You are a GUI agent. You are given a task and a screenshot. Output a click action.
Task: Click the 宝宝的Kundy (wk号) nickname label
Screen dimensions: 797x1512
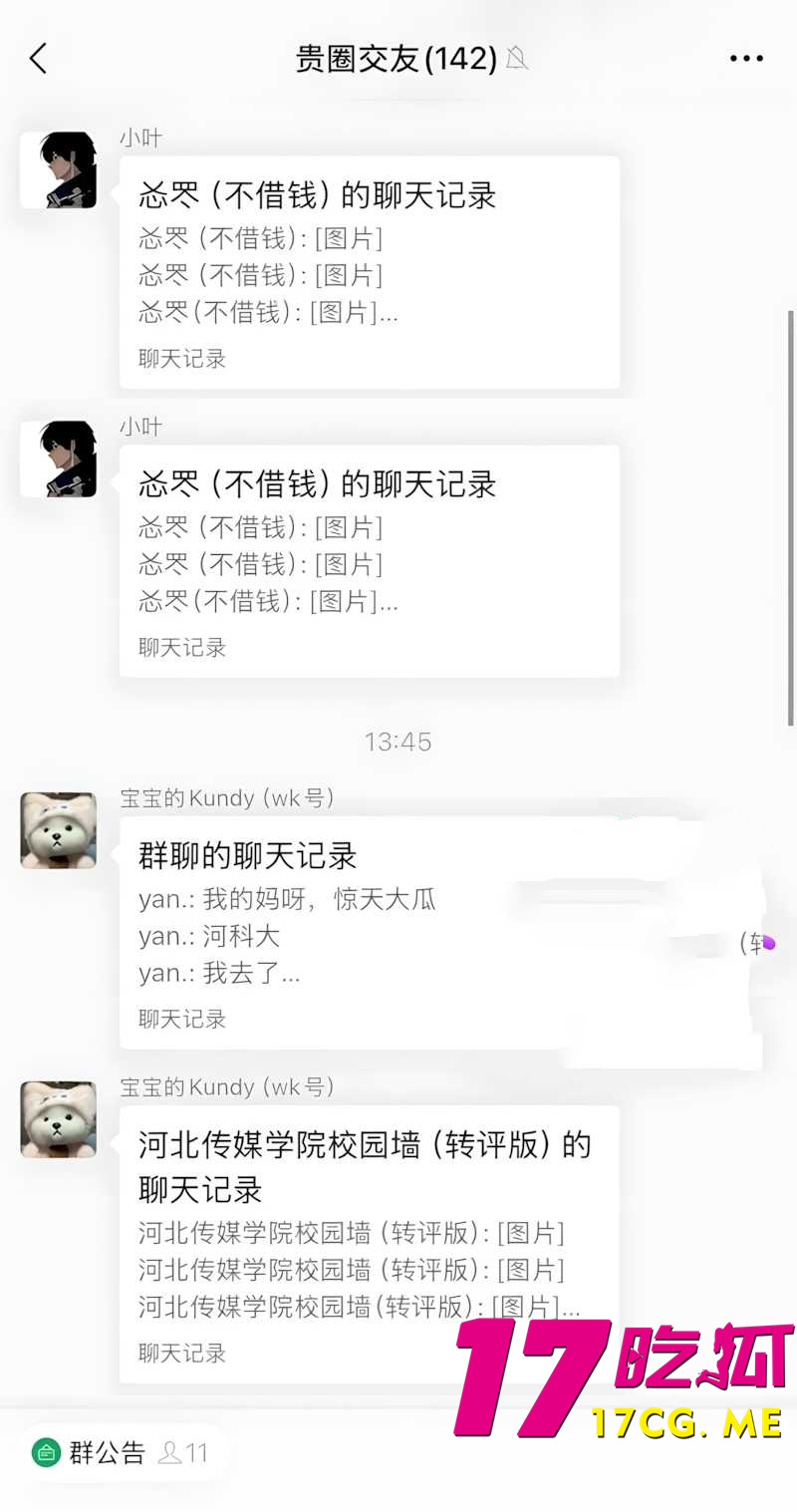[228, 797]
